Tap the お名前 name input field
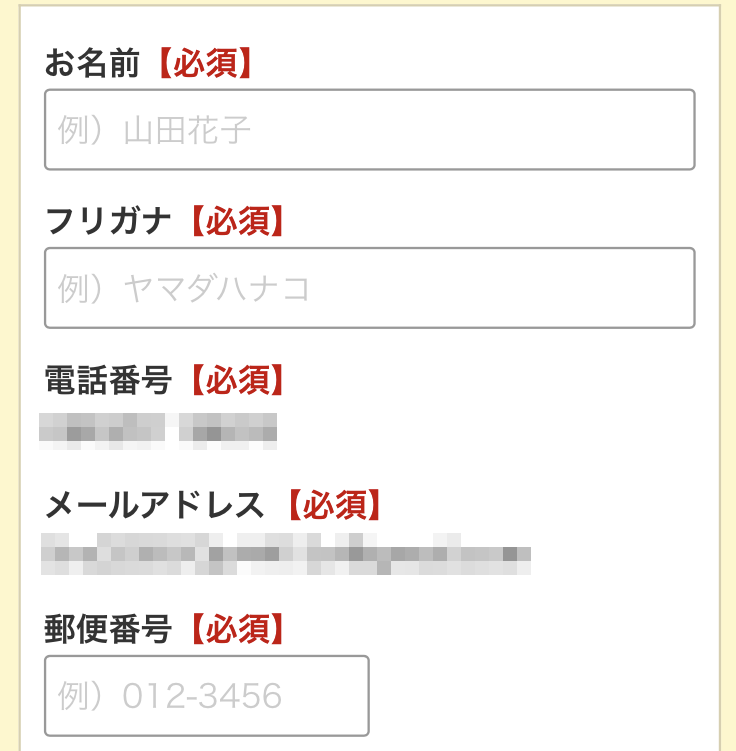This screenshot has width=736, height=751. (x=369, y=130)
